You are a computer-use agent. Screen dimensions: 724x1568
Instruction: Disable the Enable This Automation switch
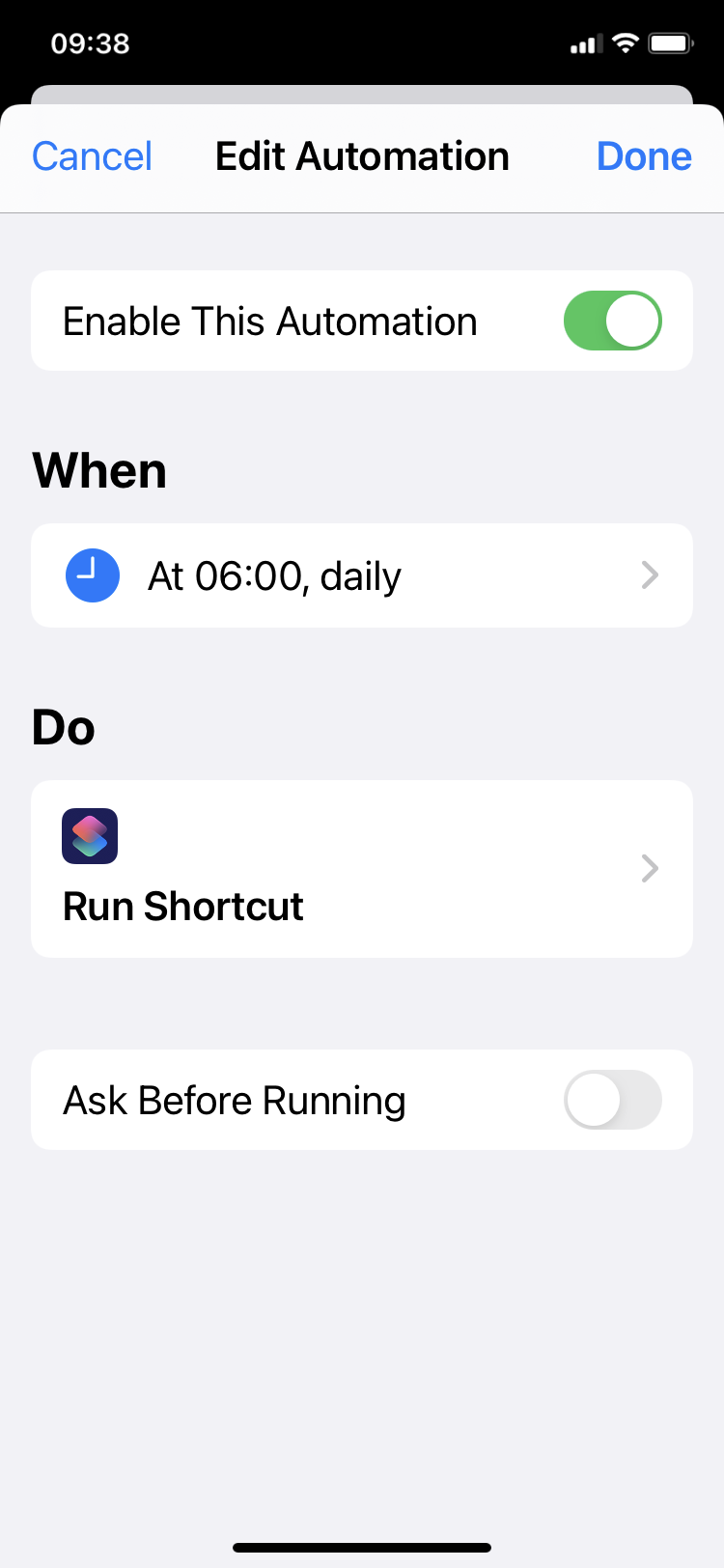click(612, 321)
